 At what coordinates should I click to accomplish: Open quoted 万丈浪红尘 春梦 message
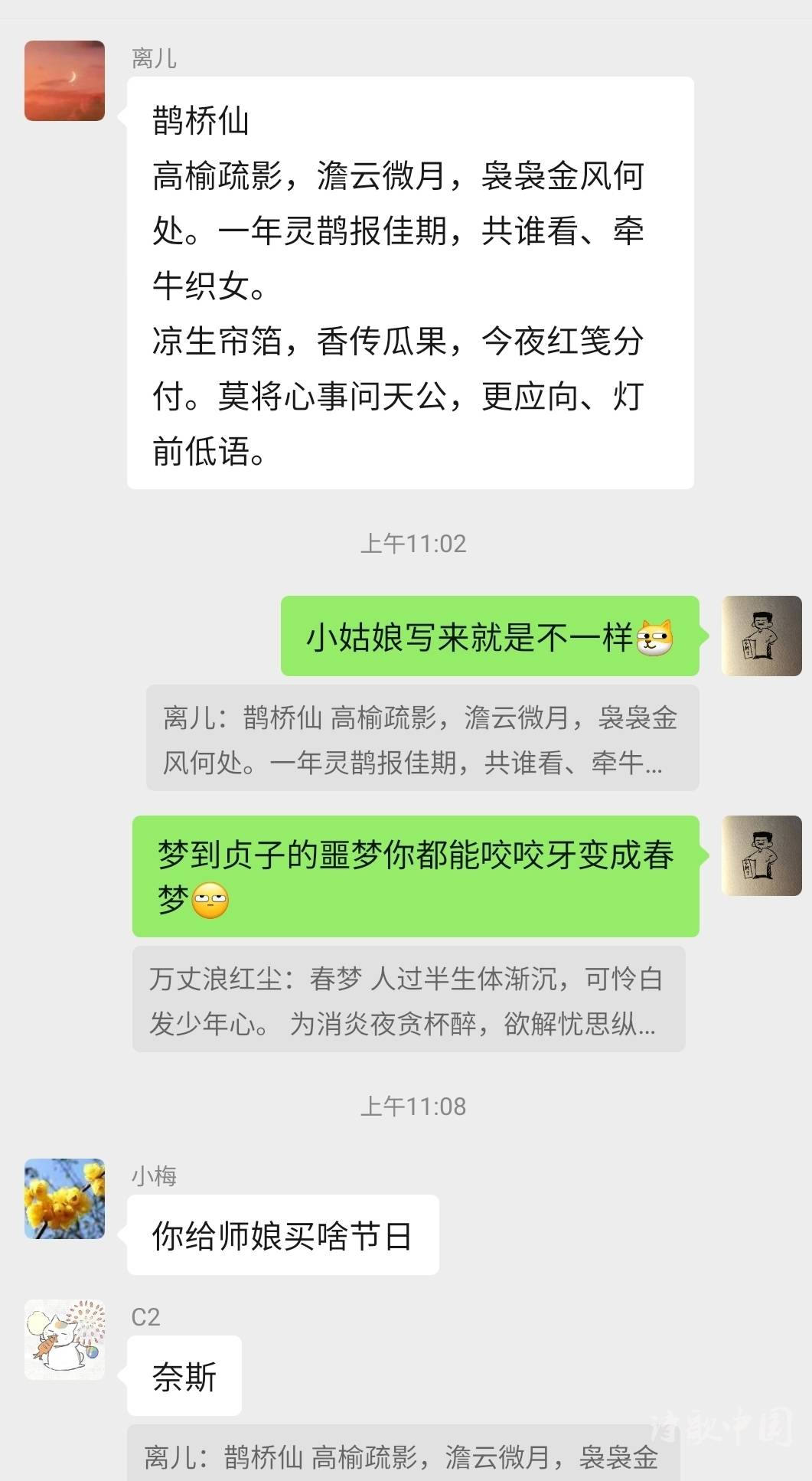(x=408, y=999)
